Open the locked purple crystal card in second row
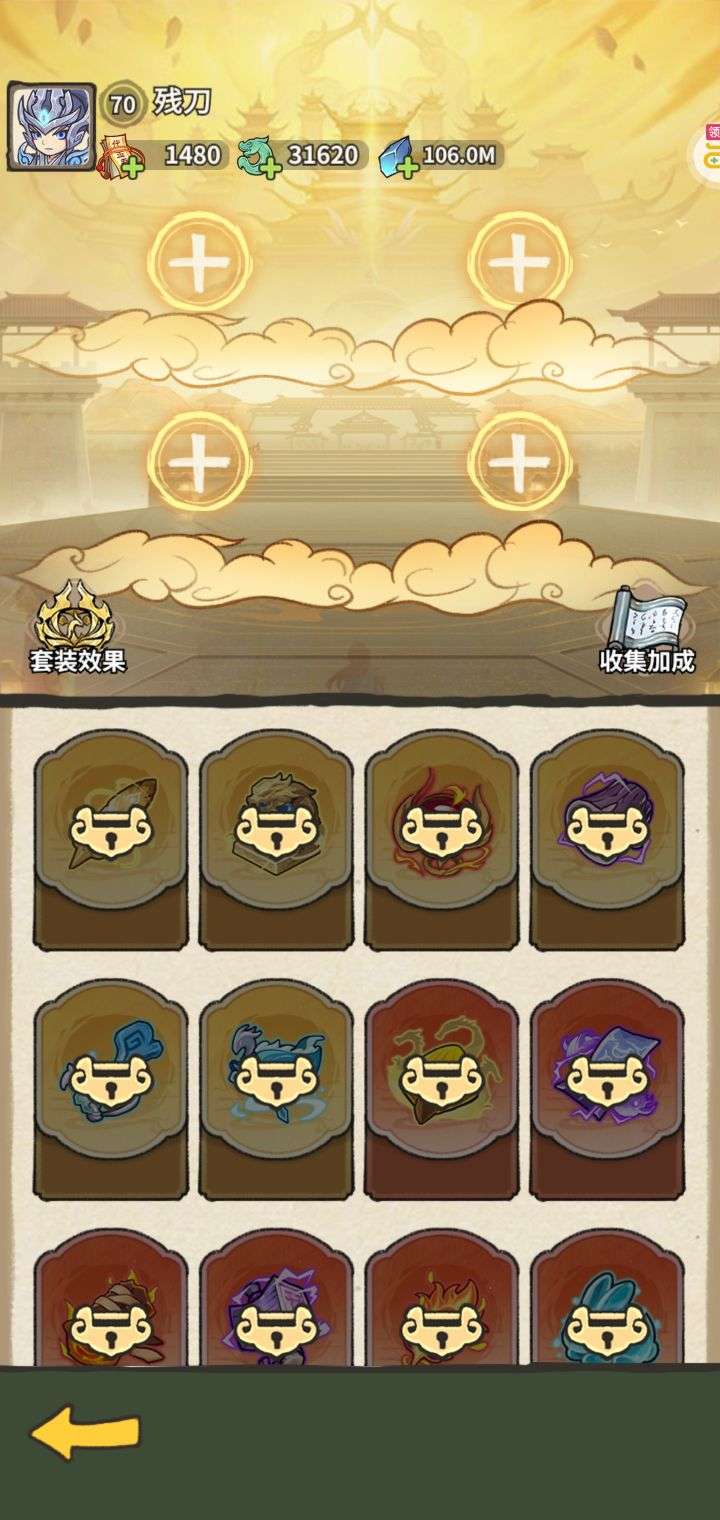 click(607, 1089)
